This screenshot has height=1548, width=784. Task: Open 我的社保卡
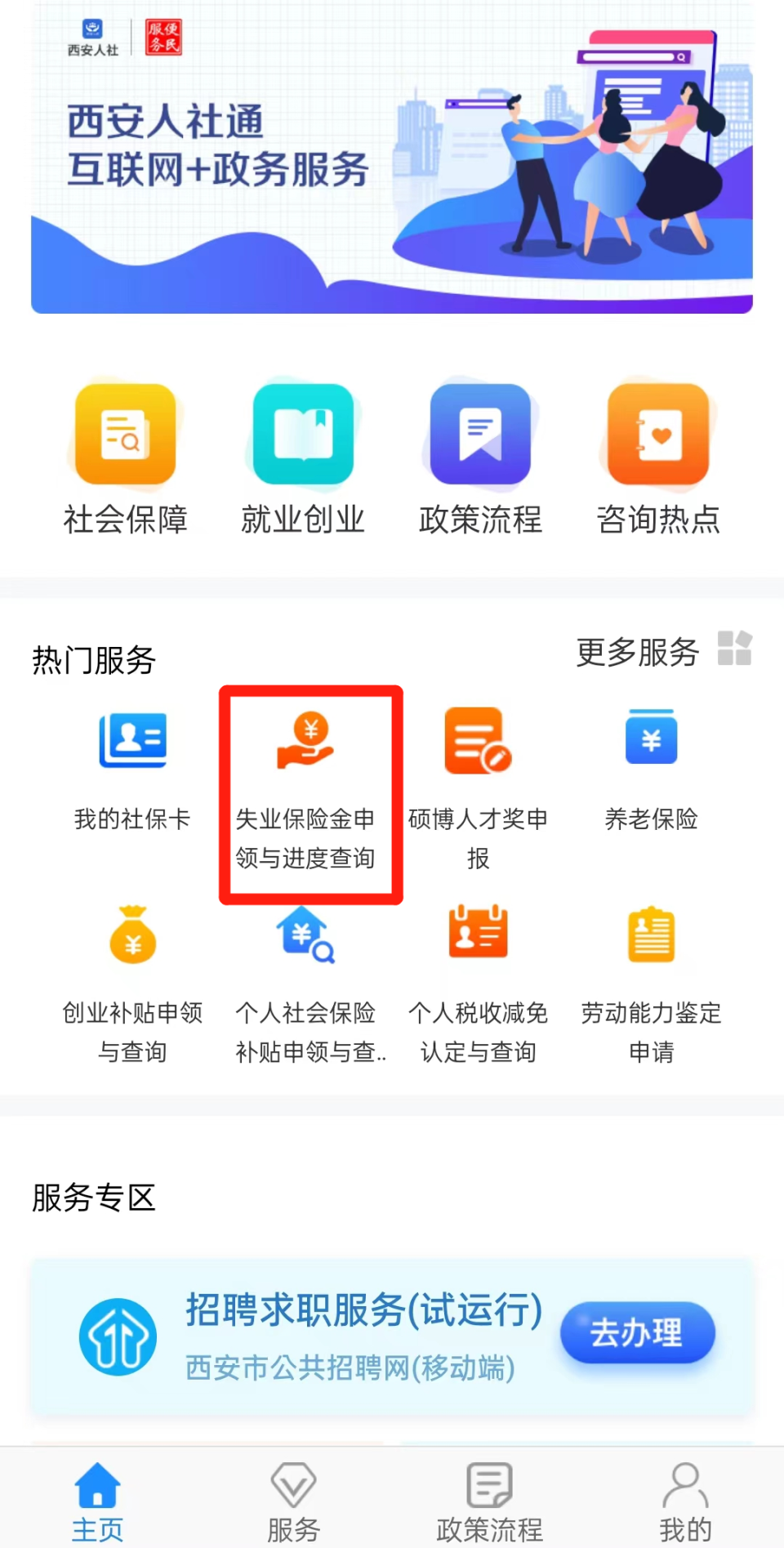tap(132, 768)
